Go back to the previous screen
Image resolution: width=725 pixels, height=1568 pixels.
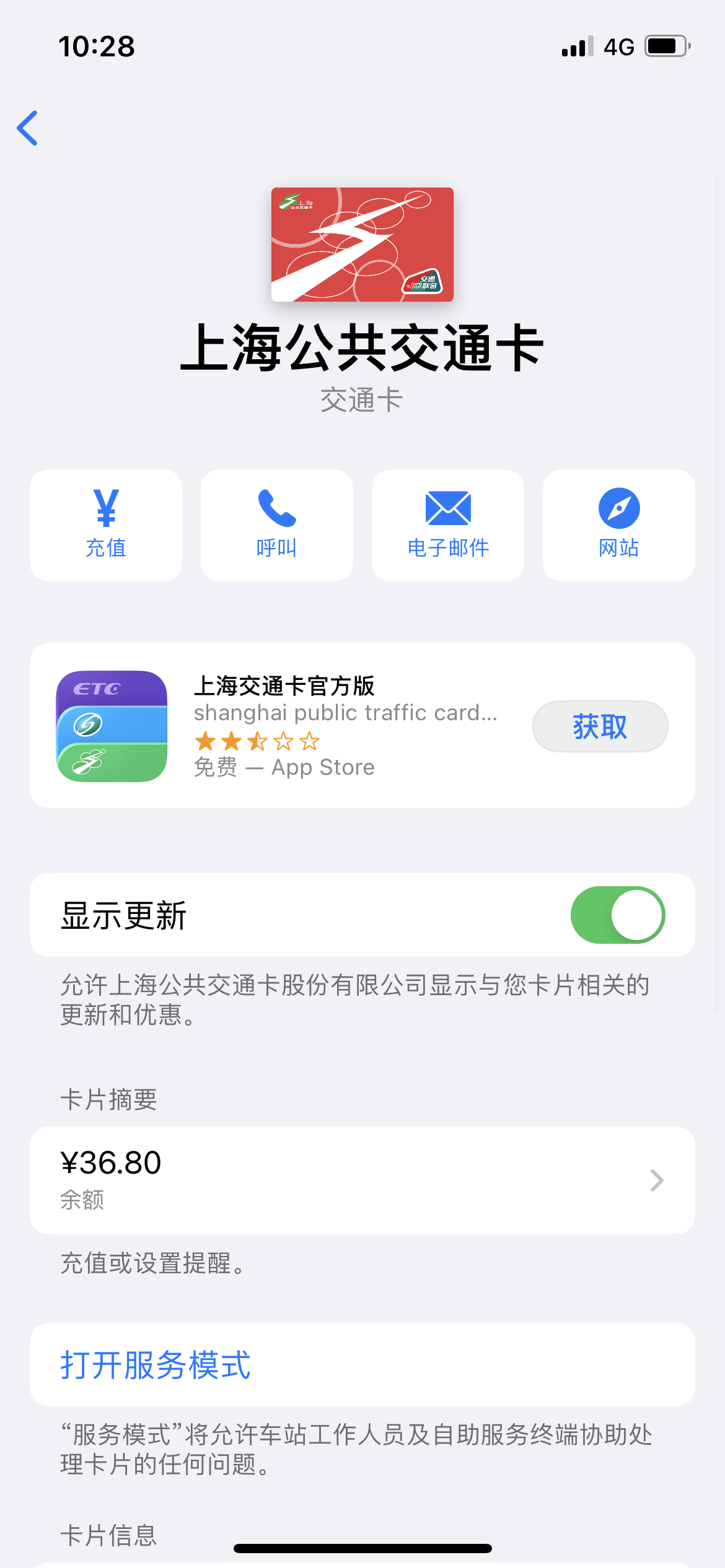[28, 128]
